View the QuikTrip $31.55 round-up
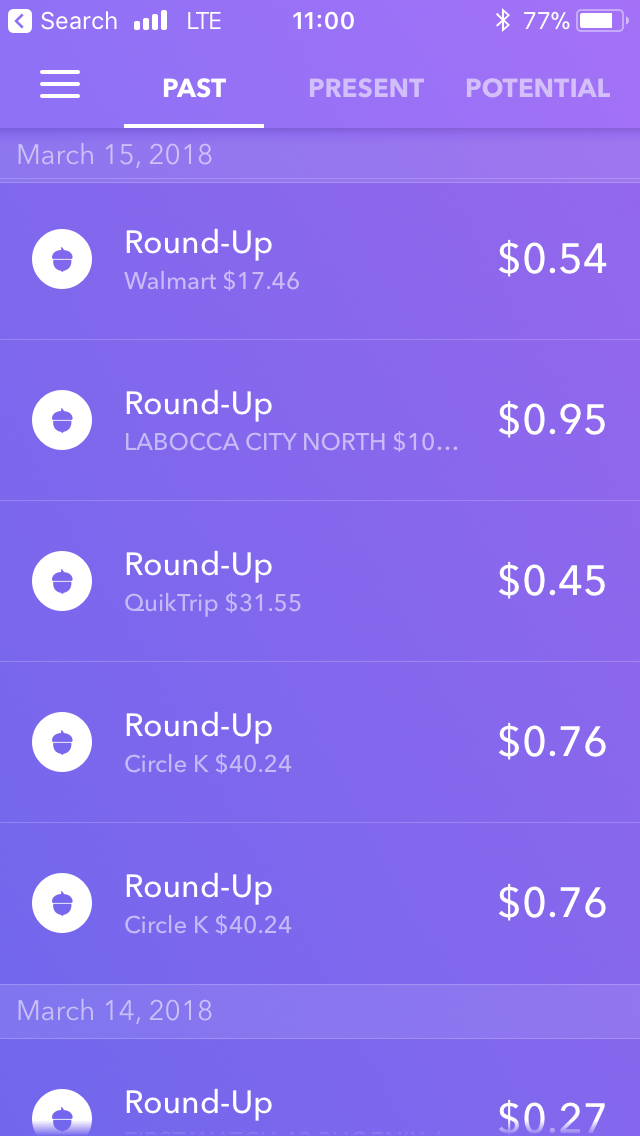This screenshot has height=1136, width=640. pos(320,581)
